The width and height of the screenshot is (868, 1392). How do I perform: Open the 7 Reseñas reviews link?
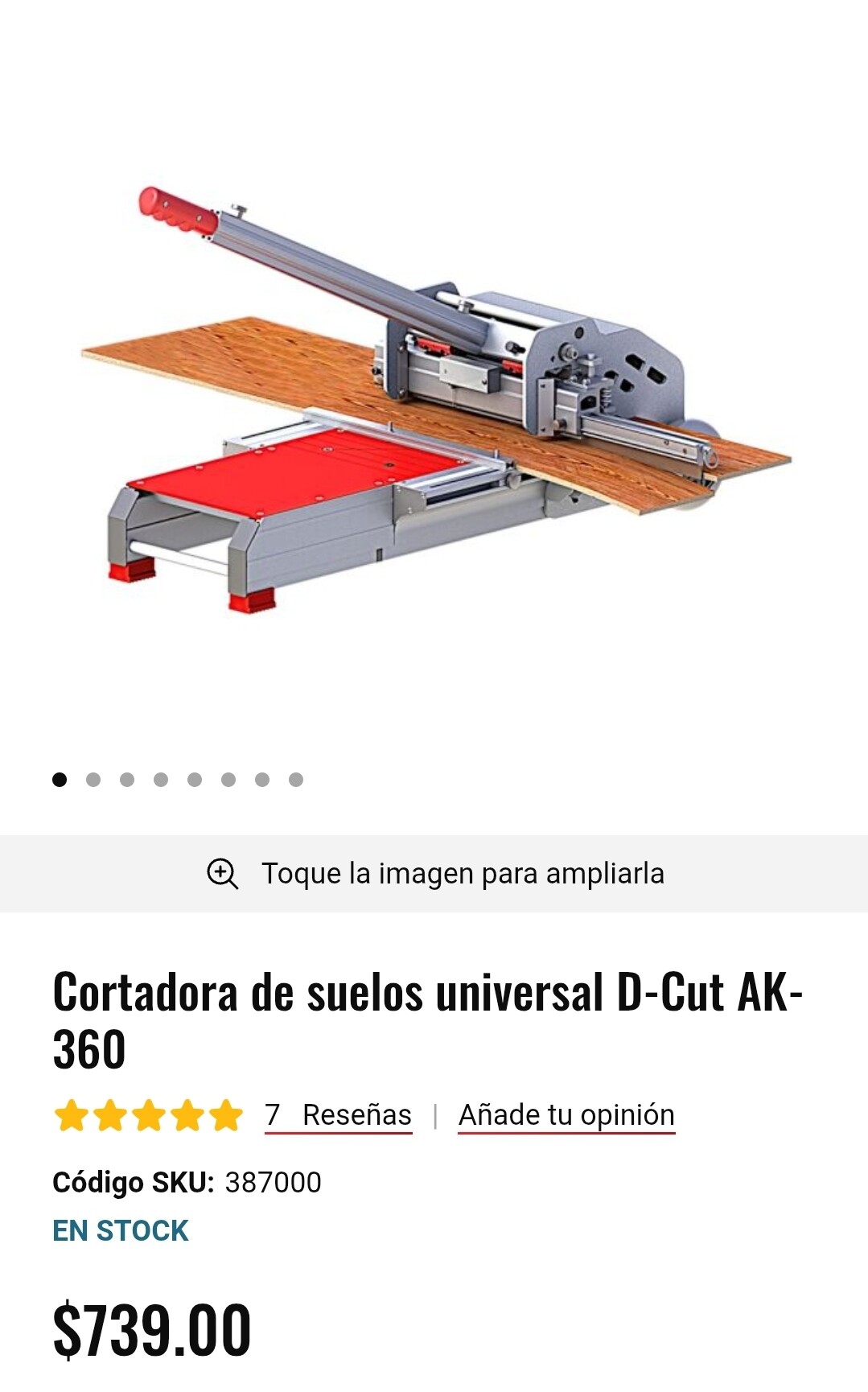coord(338,1115)
